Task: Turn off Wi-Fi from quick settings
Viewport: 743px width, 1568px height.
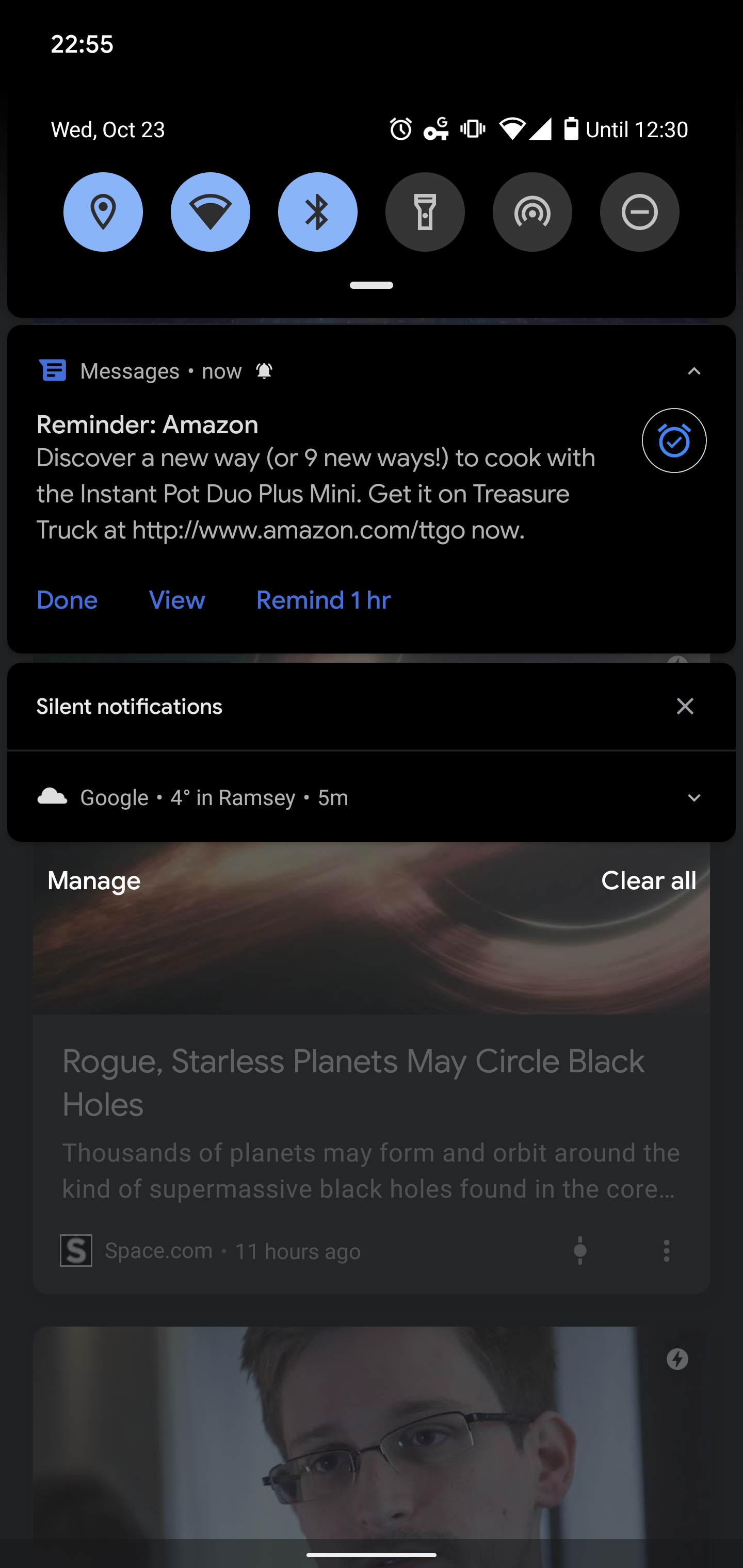Action: tap(210, 211)
